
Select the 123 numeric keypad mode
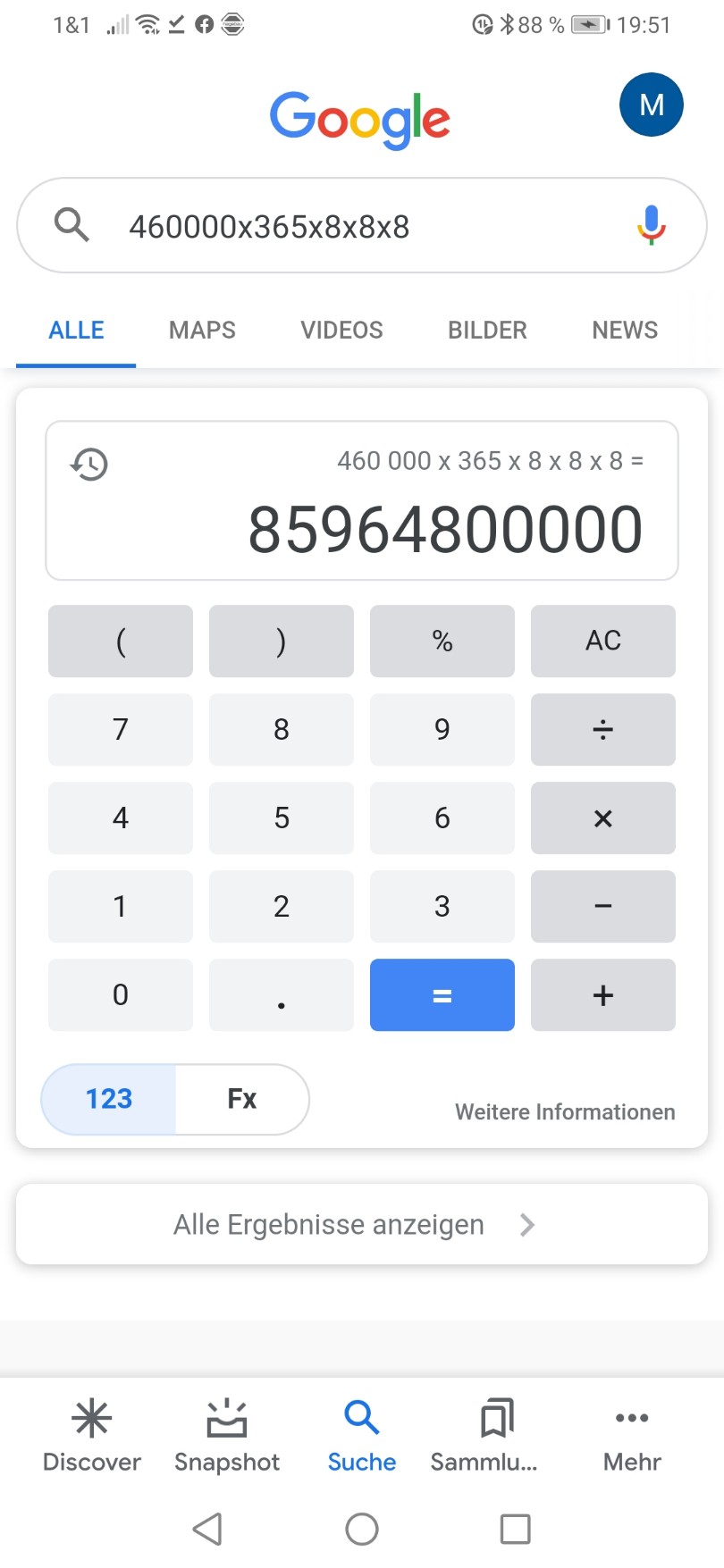107,1099
